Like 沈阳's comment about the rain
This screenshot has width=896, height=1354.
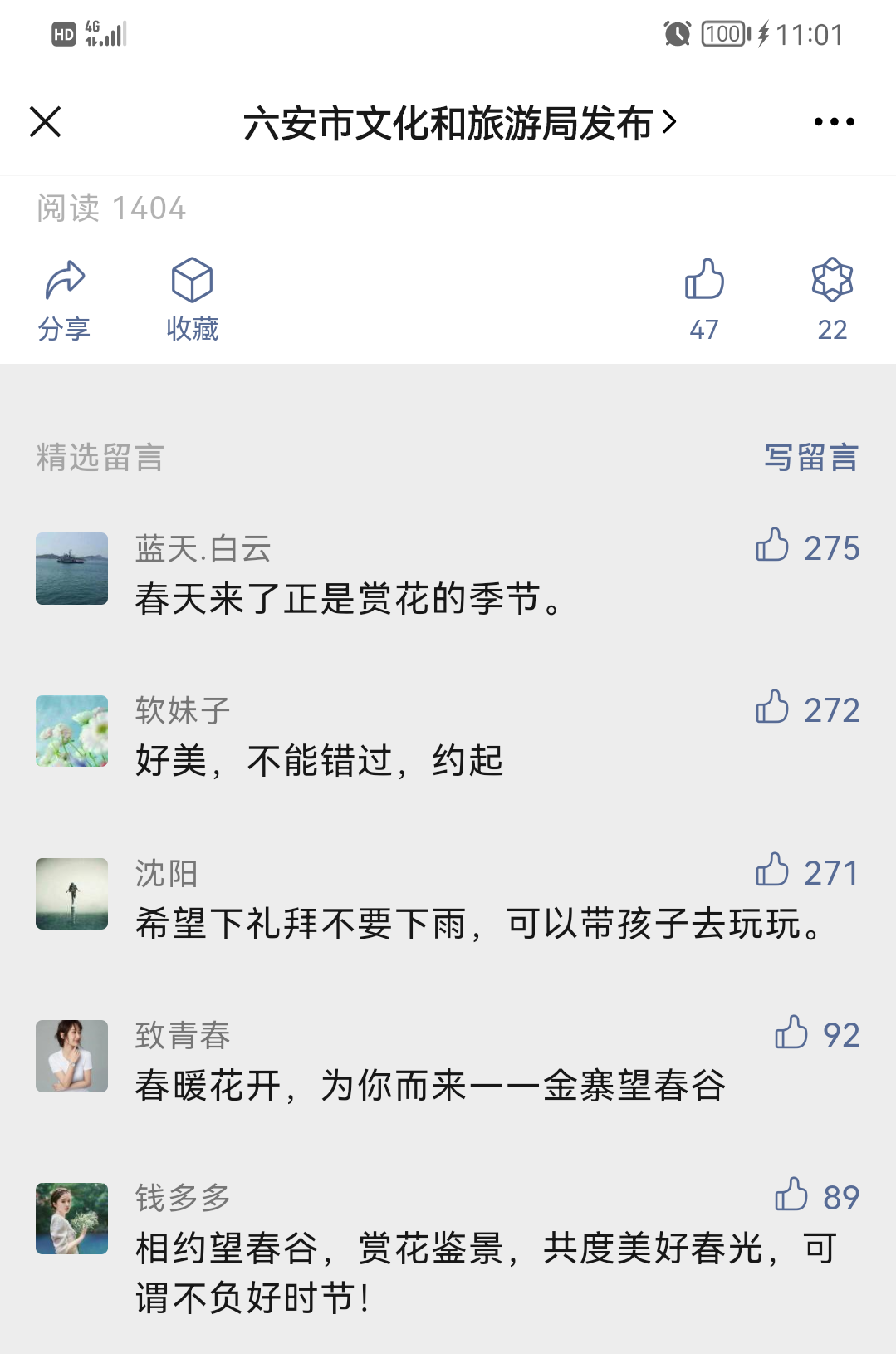coord(773,871)
